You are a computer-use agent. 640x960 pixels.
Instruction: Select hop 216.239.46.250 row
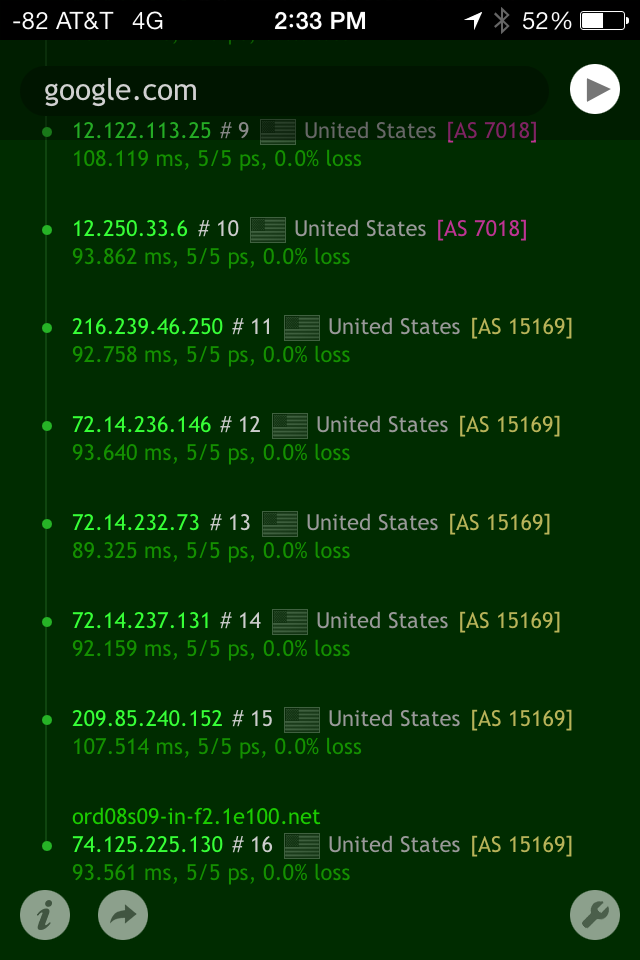pos(320,340)
